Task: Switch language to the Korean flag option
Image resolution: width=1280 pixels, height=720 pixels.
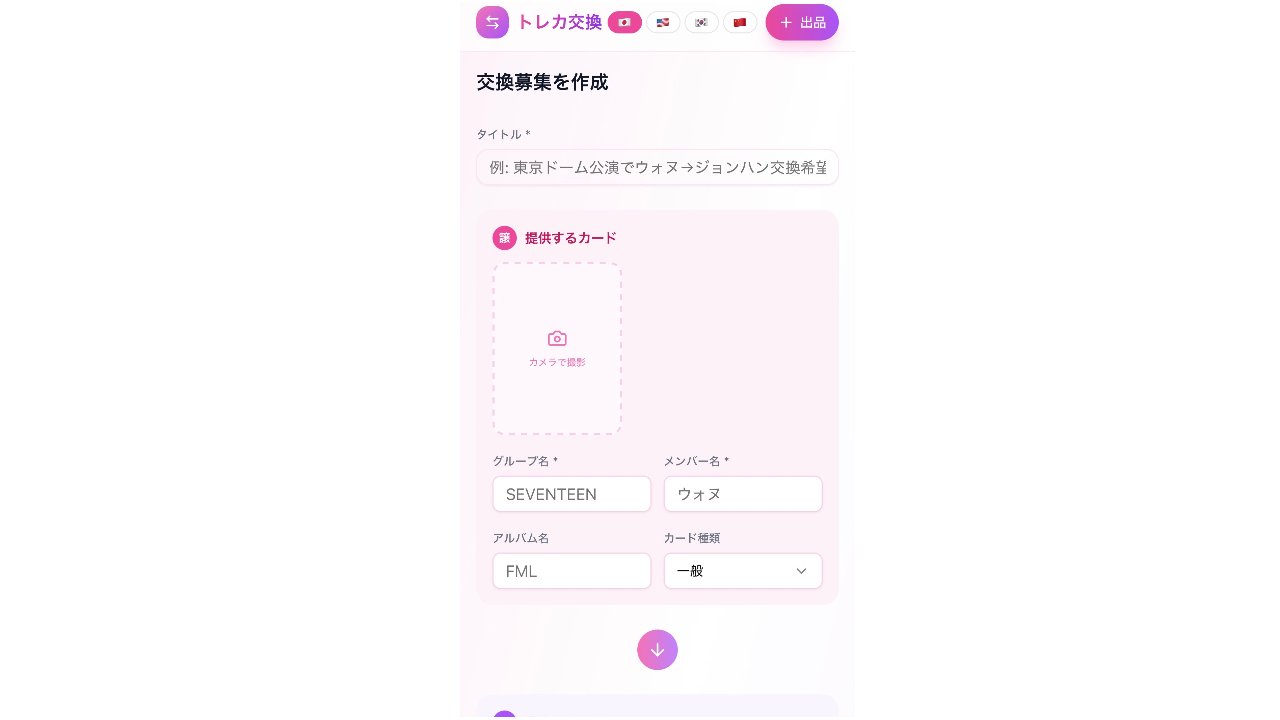Action: pyautogui.click(x=701, y=22)
